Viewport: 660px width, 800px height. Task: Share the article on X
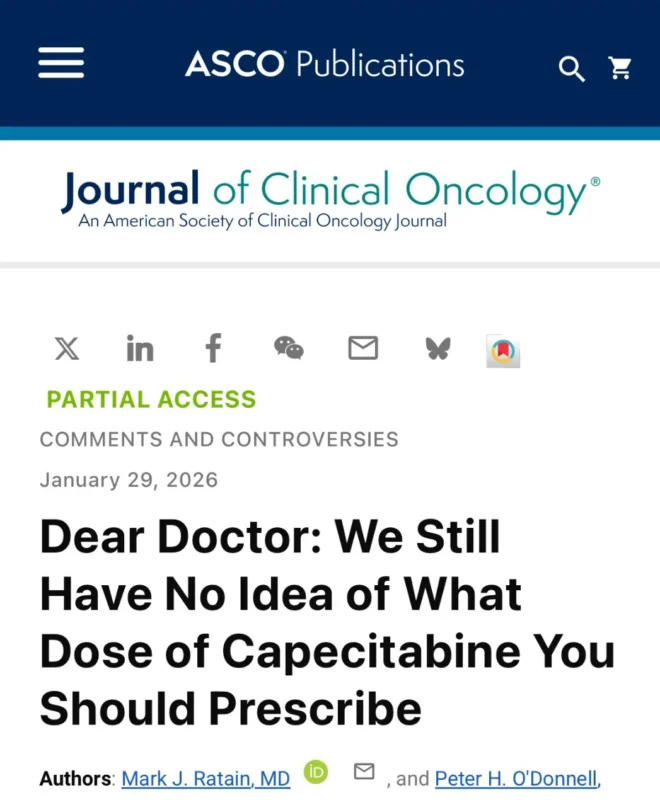(67, 348)
